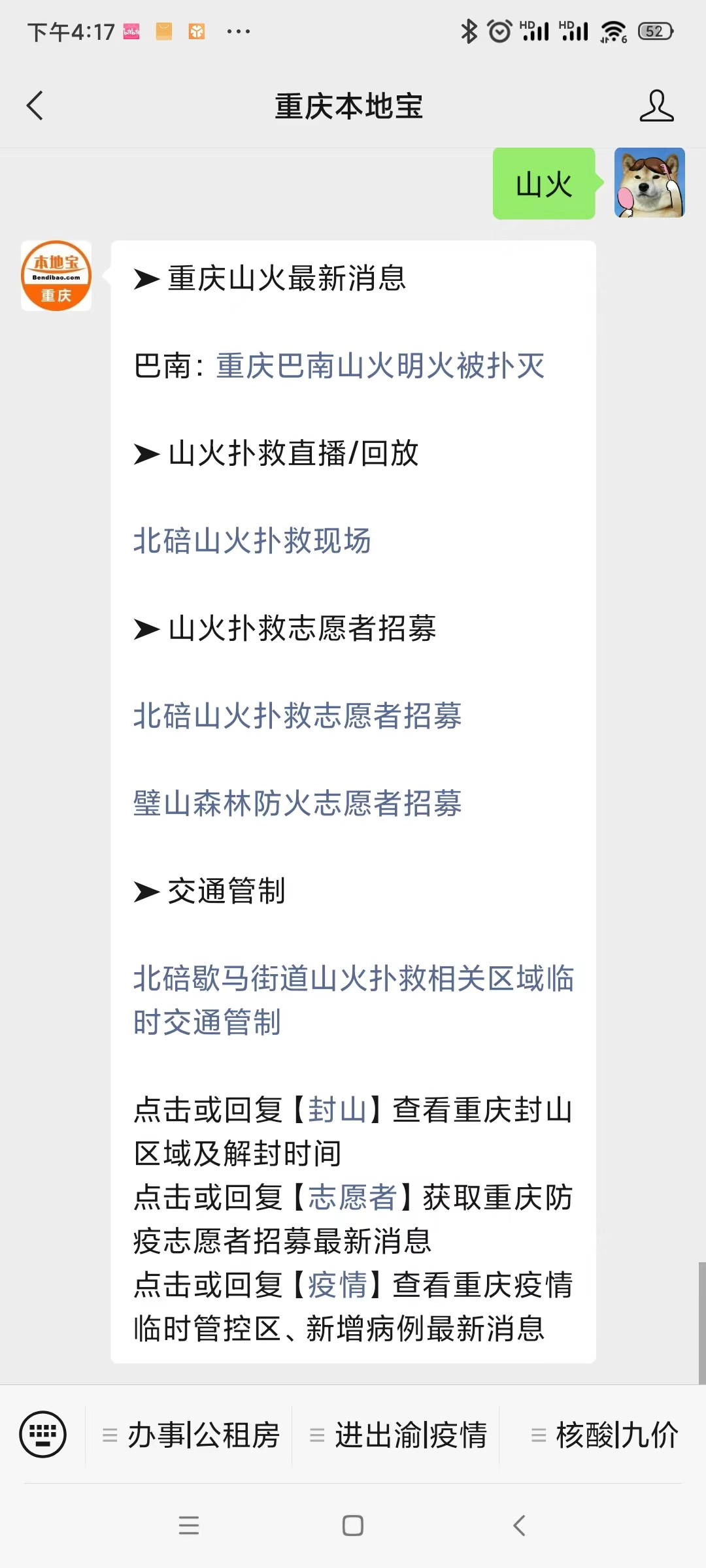Tap my own dog avatar
The width and height of the screenshot is (706, 1568).
coord(649,183)
